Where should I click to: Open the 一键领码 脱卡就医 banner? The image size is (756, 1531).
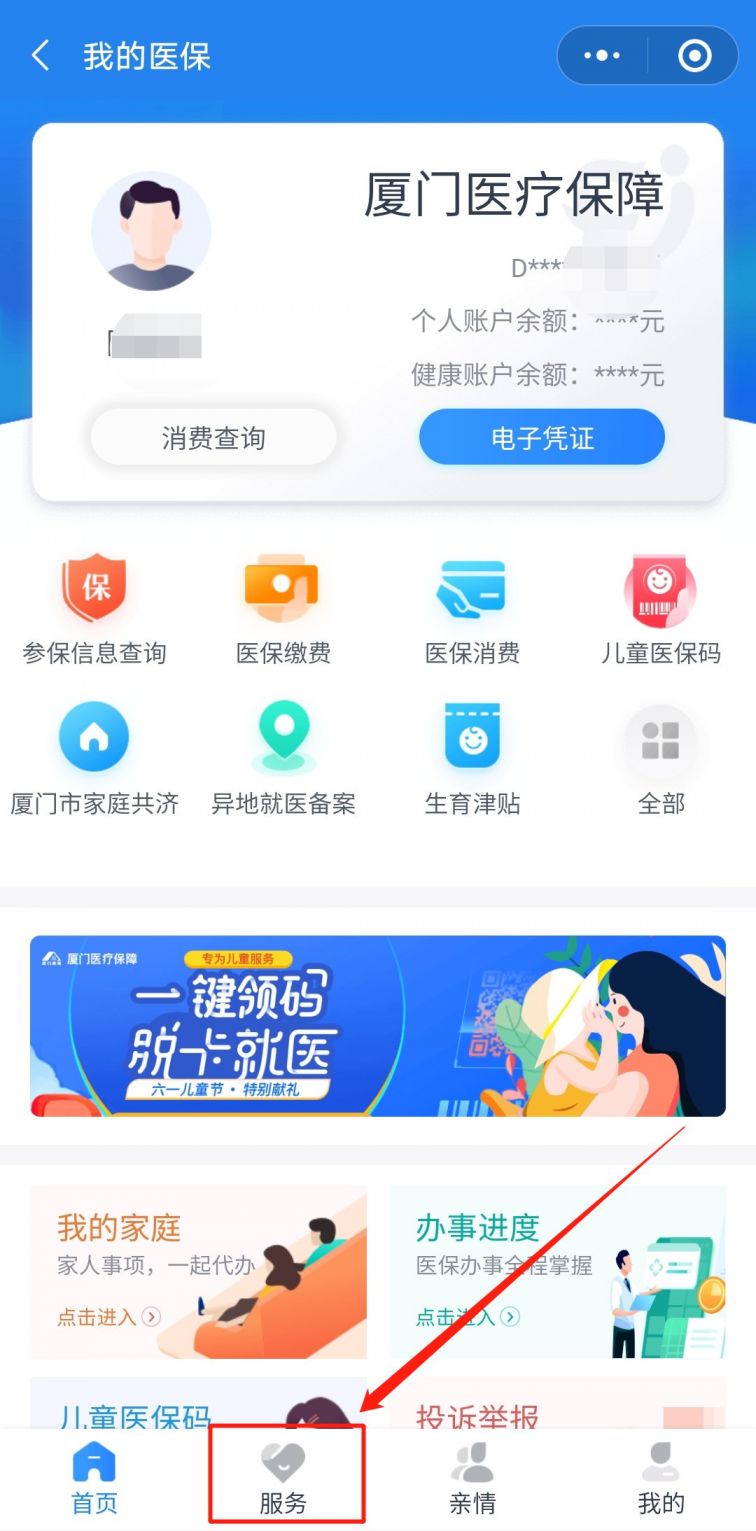coord(378,1026)
